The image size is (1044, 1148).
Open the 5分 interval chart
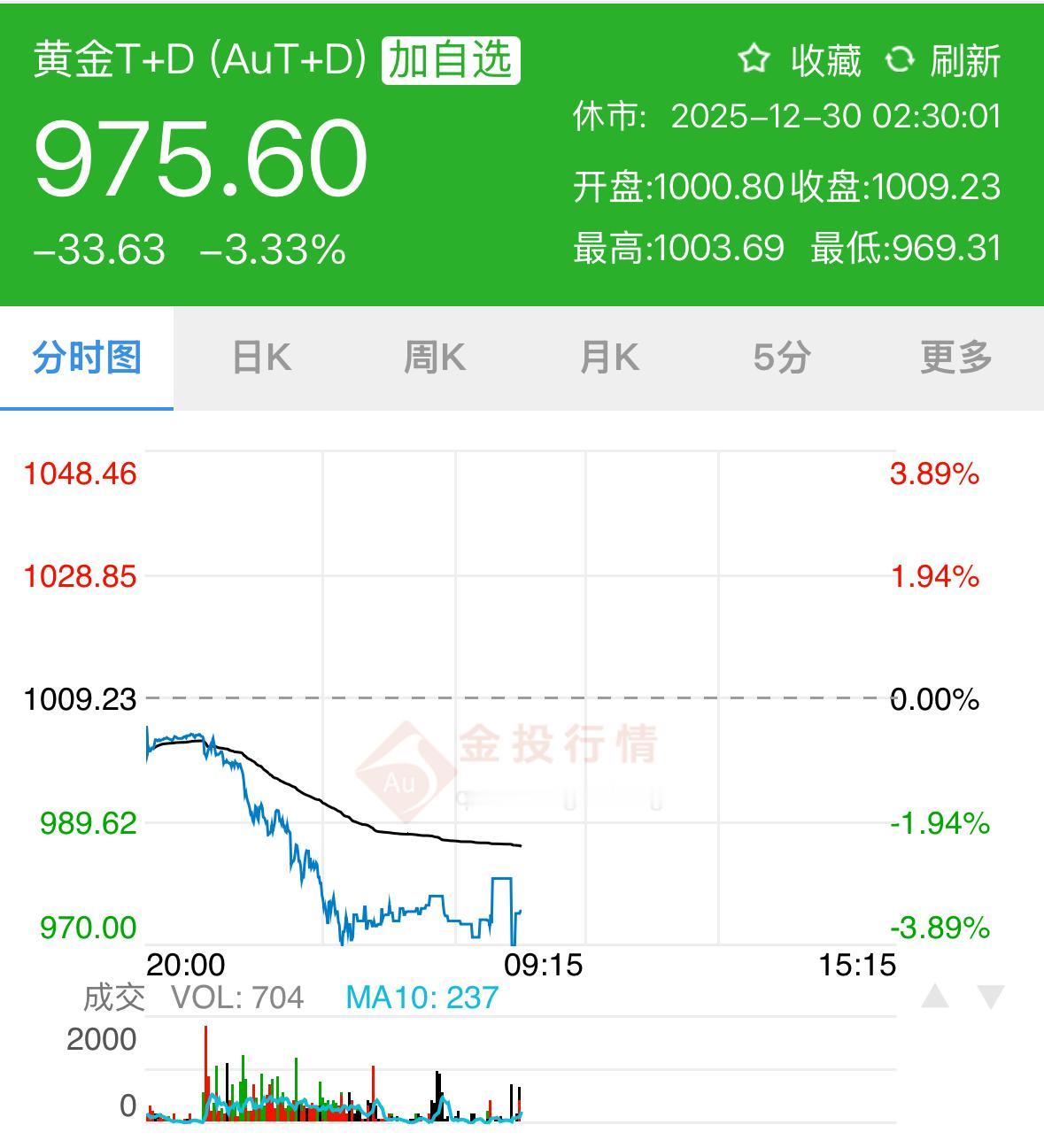[x=781, y=358]
